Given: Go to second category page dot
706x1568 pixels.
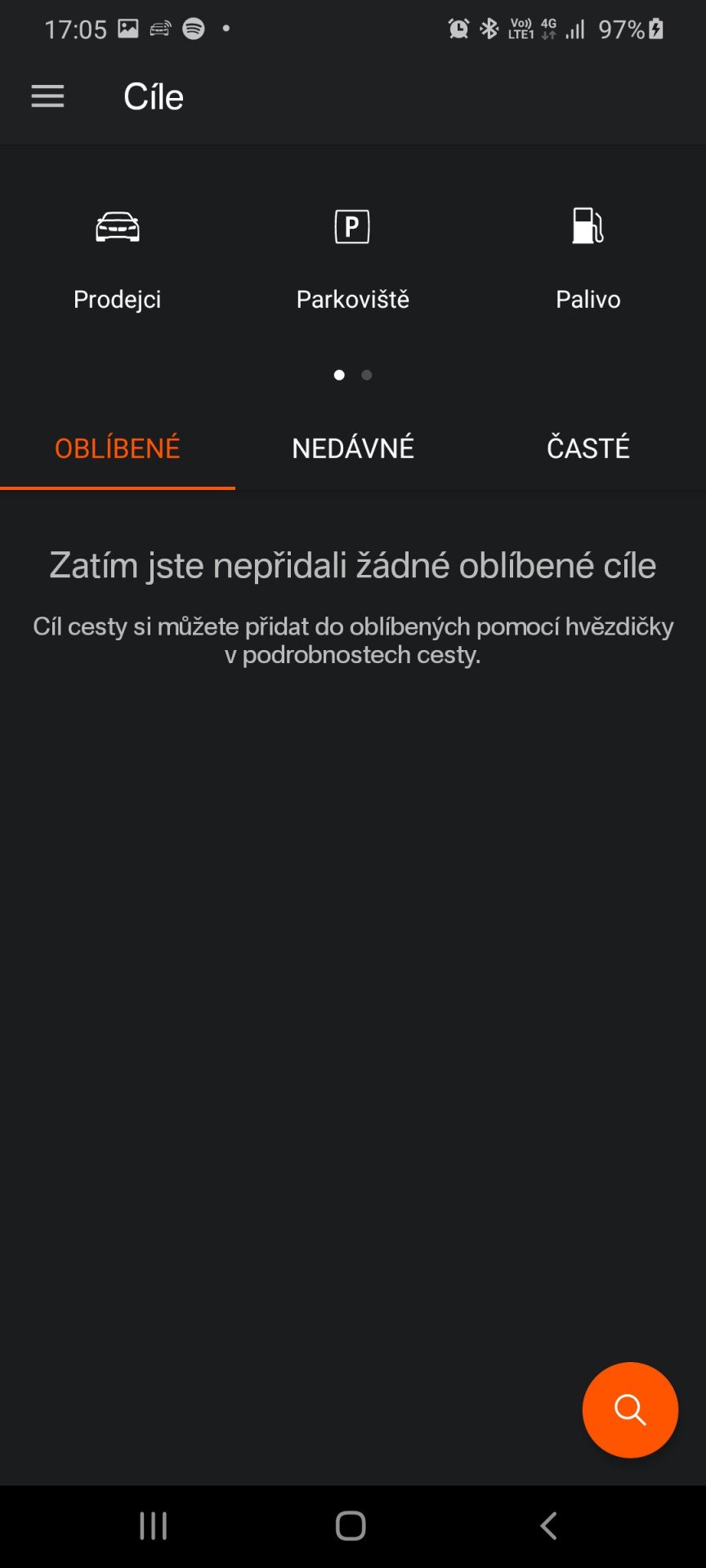Looking at the screenshot, I should (x=367, y=375).
